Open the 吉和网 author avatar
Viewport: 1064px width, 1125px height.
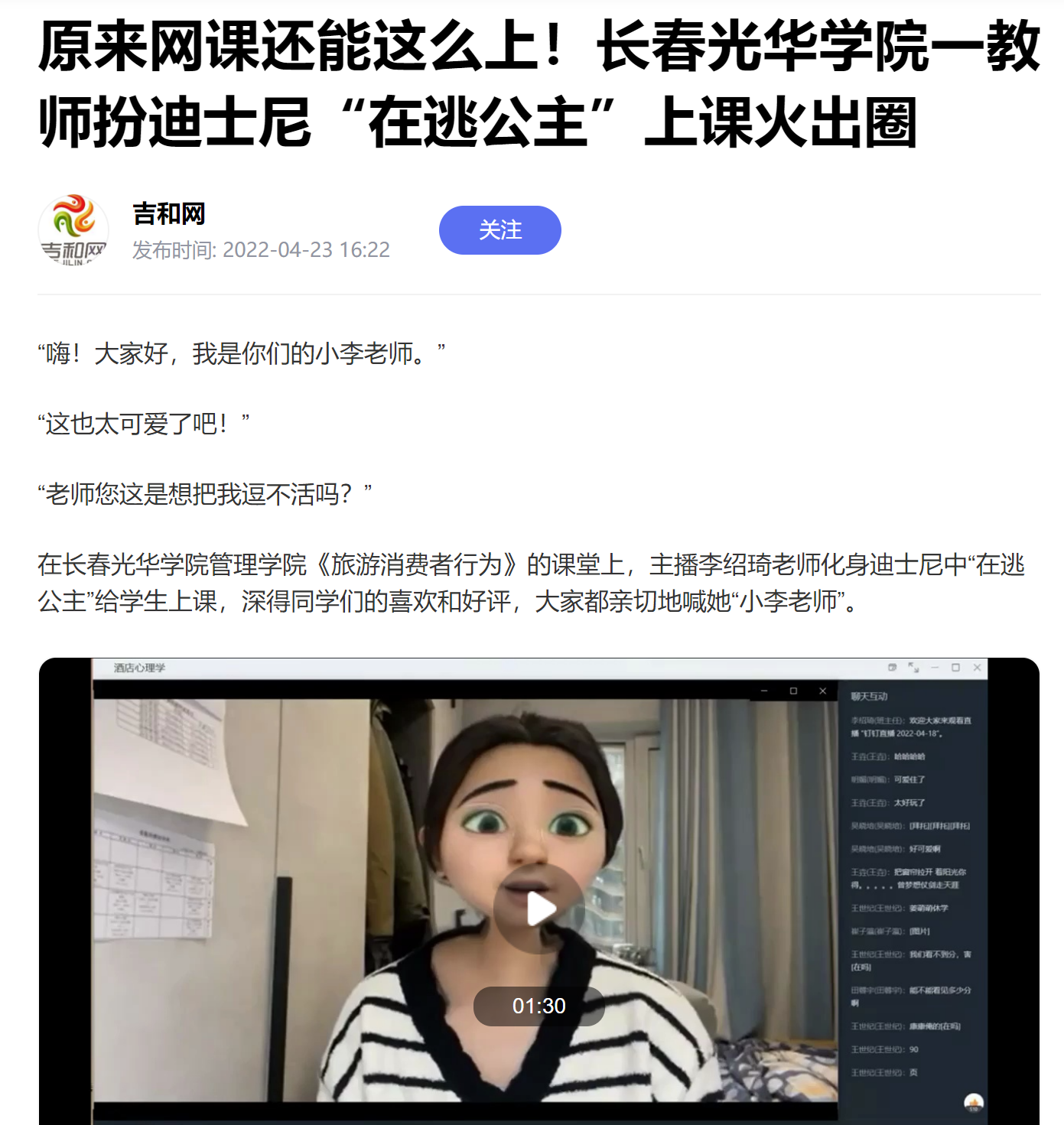pos(73,229)
